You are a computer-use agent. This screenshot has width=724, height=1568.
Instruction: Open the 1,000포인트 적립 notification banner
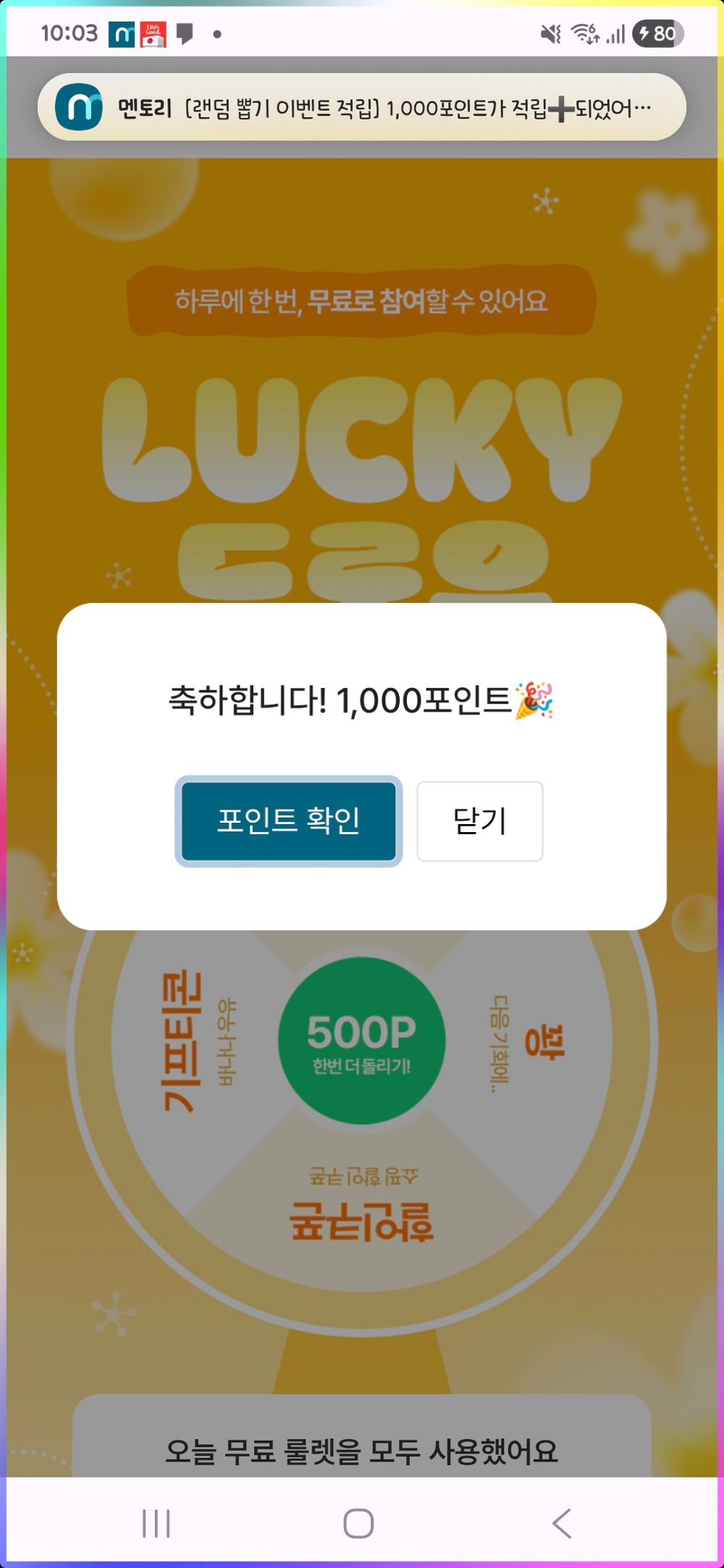pos(362,107)
